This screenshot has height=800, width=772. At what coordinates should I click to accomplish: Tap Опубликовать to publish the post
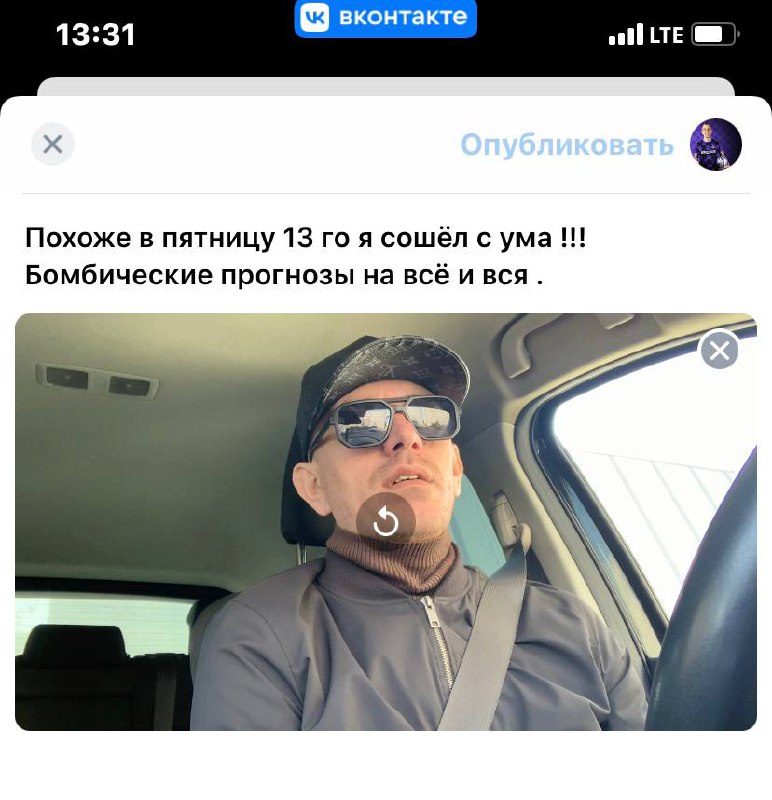[x=566, y=145]
